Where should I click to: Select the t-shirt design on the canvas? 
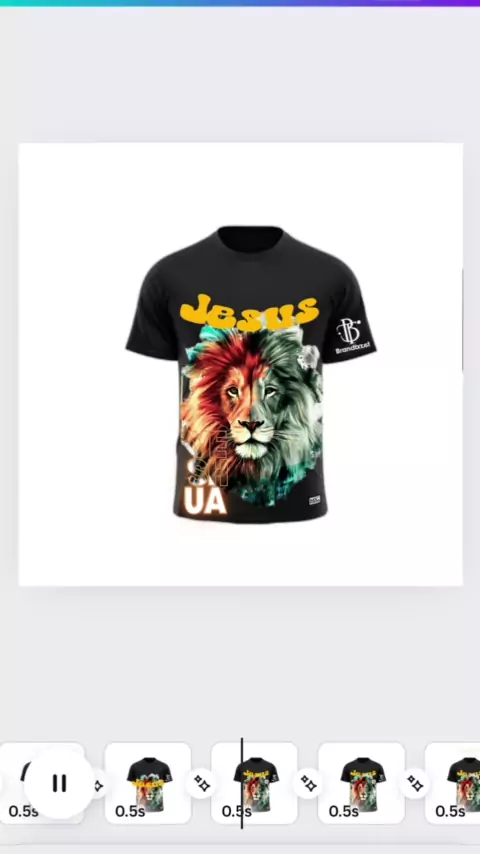tap(251, 375)
